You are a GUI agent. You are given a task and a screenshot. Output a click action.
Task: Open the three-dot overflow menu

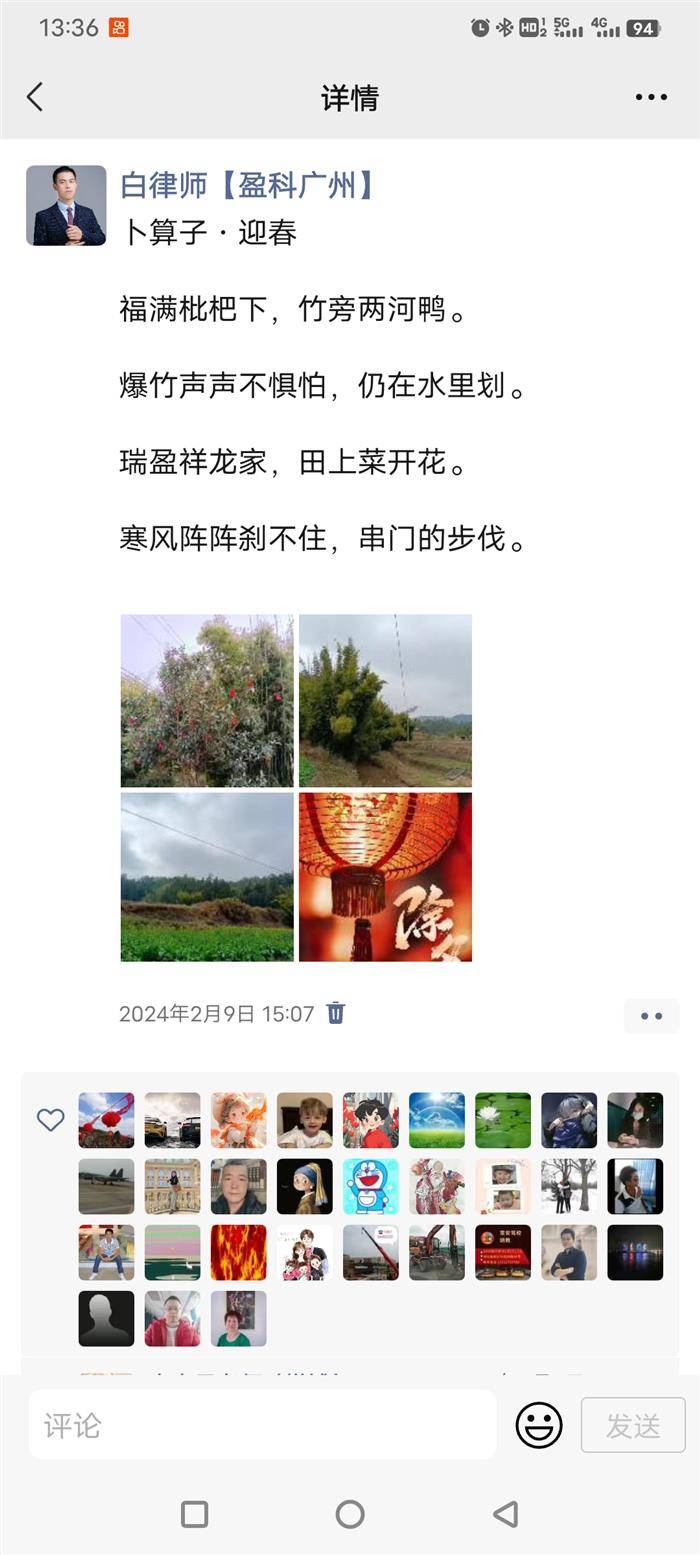tap(651, 97)
